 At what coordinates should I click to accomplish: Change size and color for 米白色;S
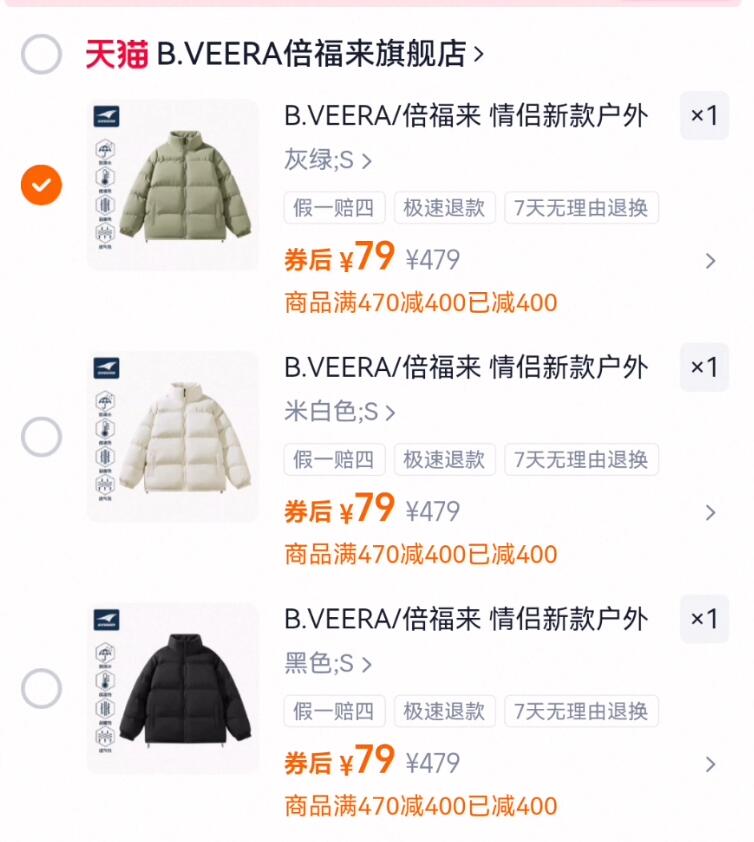coord(340,412)
